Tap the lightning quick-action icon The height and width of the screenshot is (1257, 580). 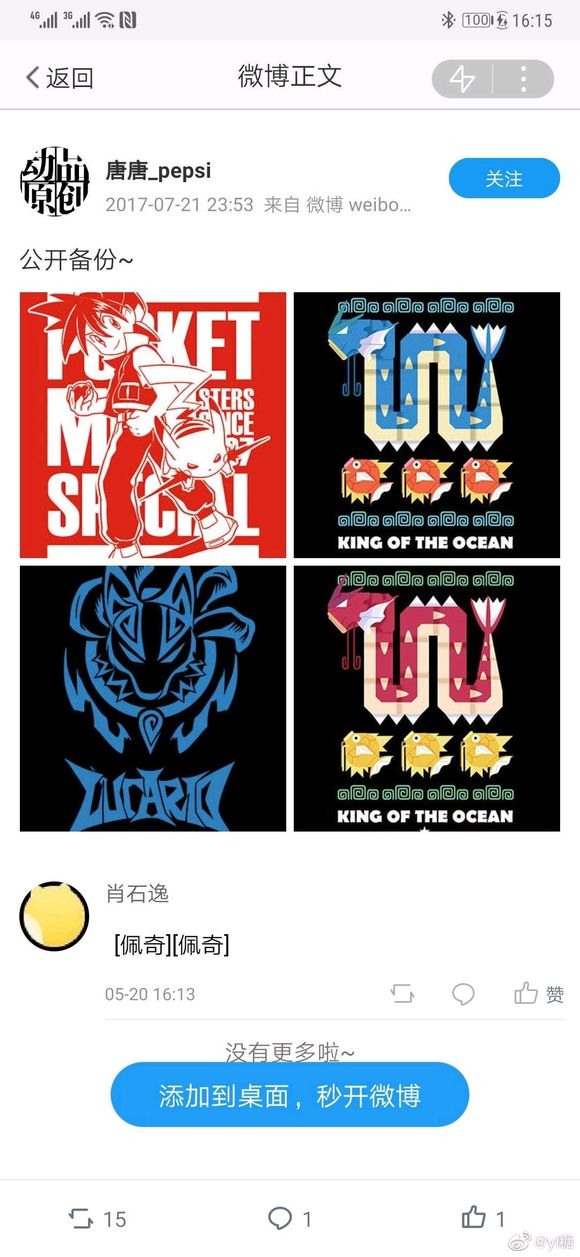[x=462, y=79]
